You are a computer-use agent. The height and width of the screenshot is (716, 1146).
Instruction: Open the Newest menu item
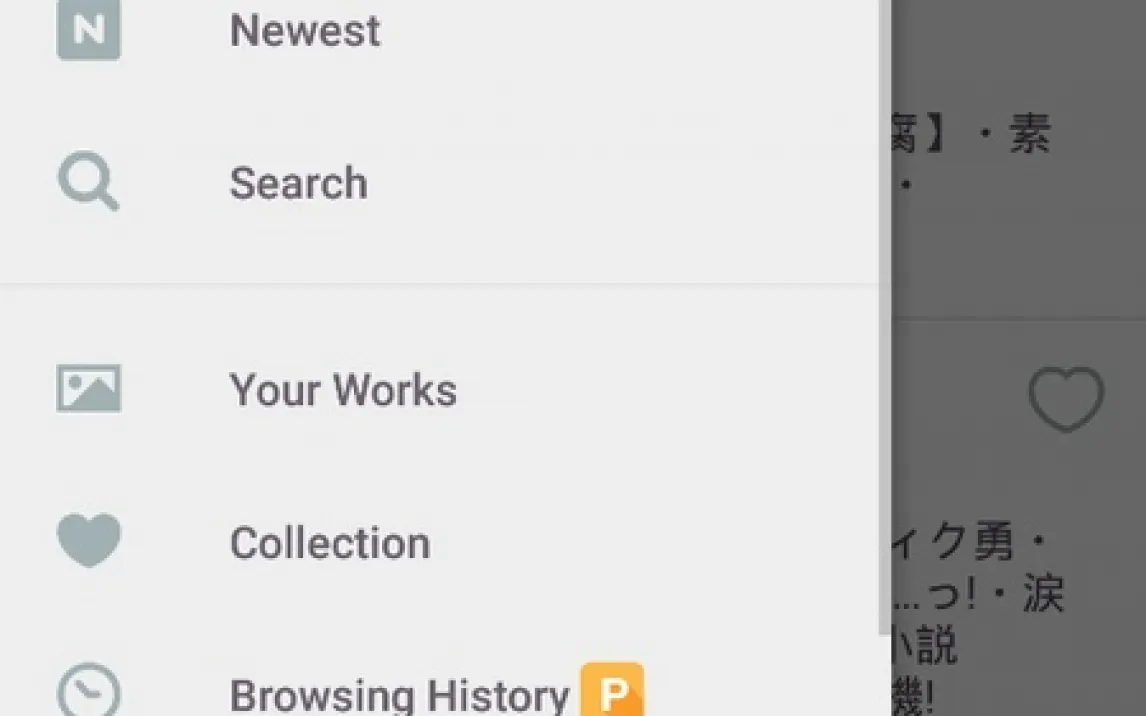pyautogui.click(x=304, y=31)
